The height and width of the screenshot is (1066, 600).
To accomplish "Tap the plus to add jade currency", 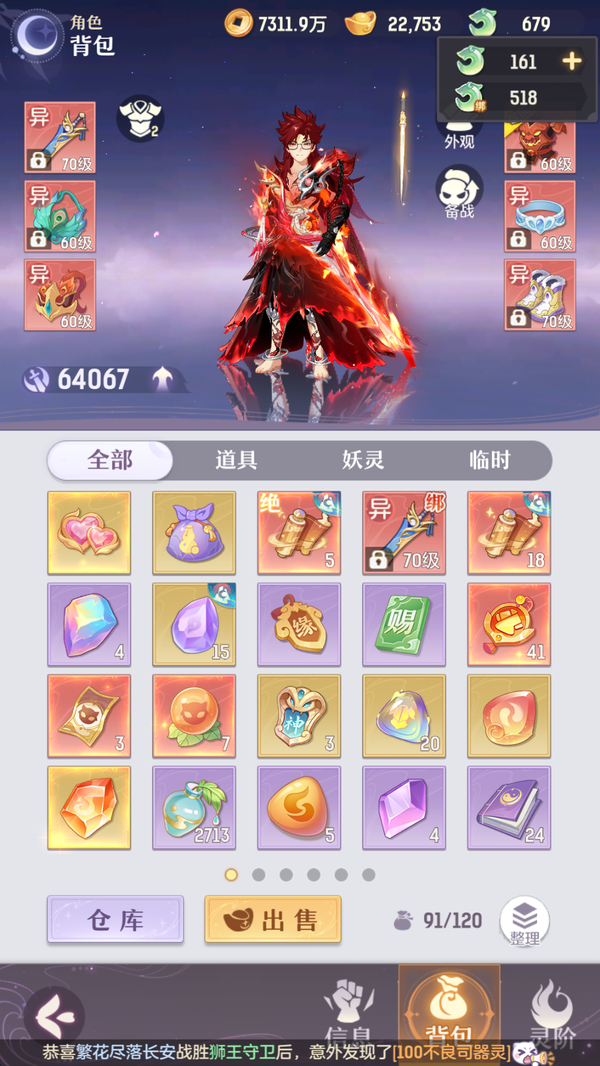I will tap(572, 61).
